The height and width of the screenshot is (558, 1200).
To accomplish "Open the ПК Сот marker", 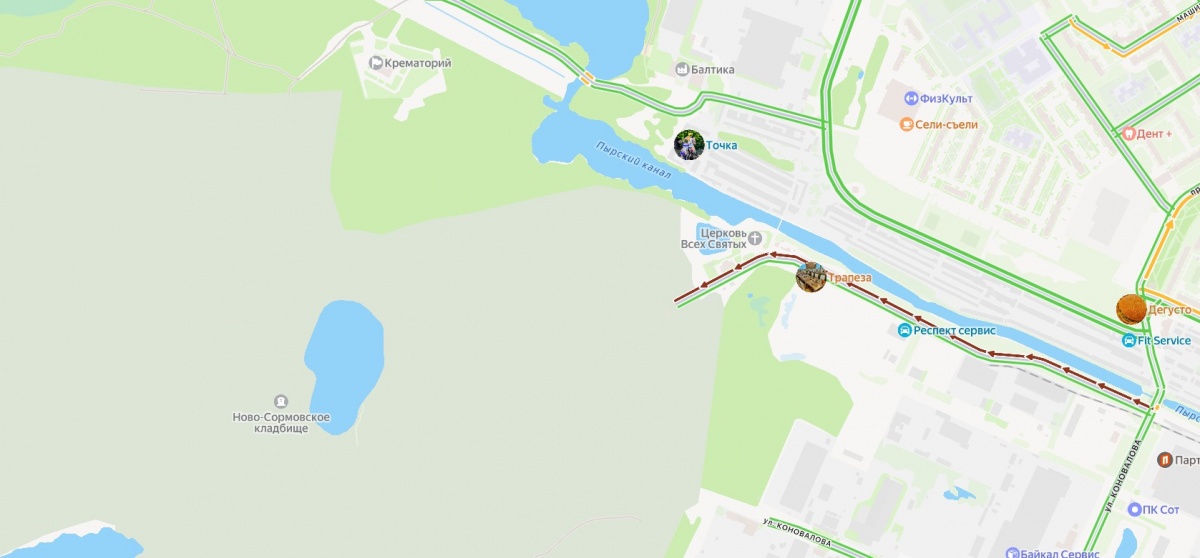I will tap(1134, 510).
